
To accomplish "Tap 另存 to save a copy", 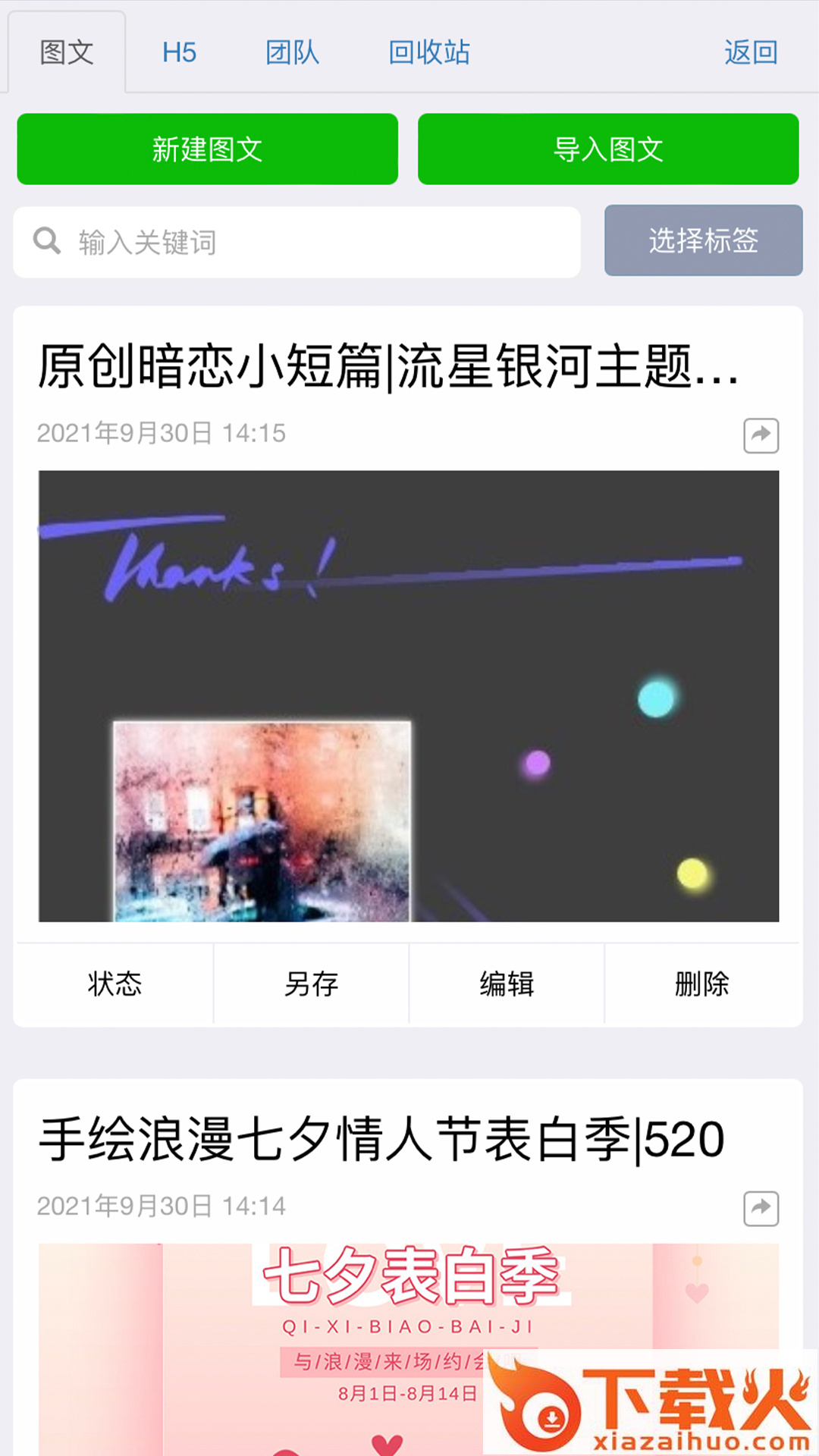I will [311, 984].
